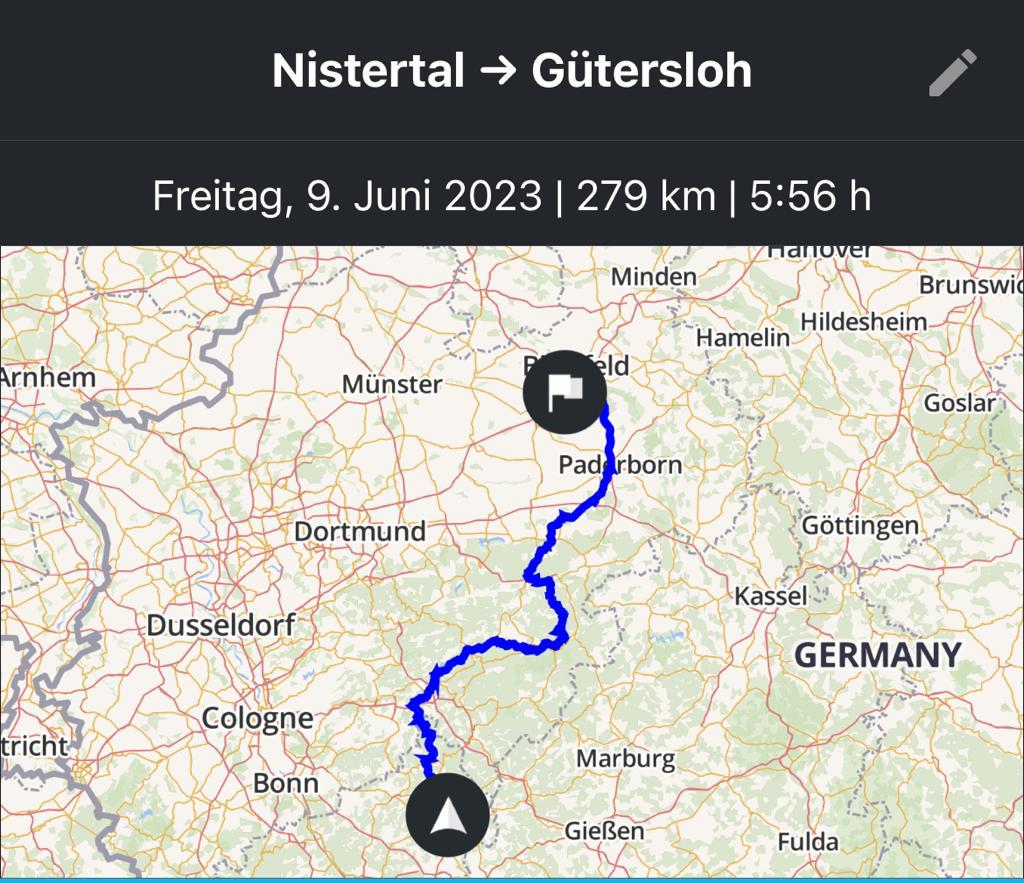Edit the trip title with the pencil icon
The image size is (1024, 883).
[952, 73]
